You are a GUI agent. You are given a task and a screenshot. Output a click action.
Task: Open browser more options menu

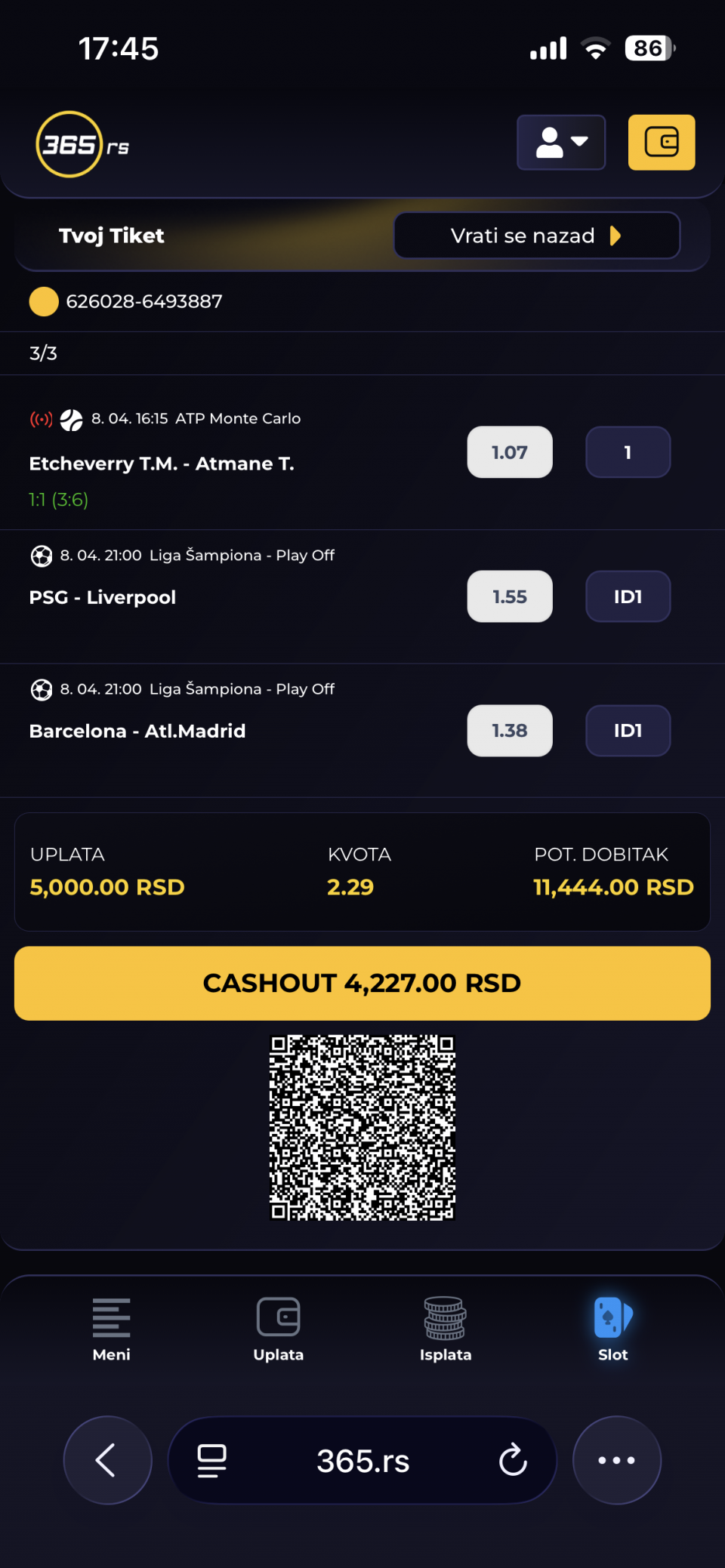coord(616,1460)
